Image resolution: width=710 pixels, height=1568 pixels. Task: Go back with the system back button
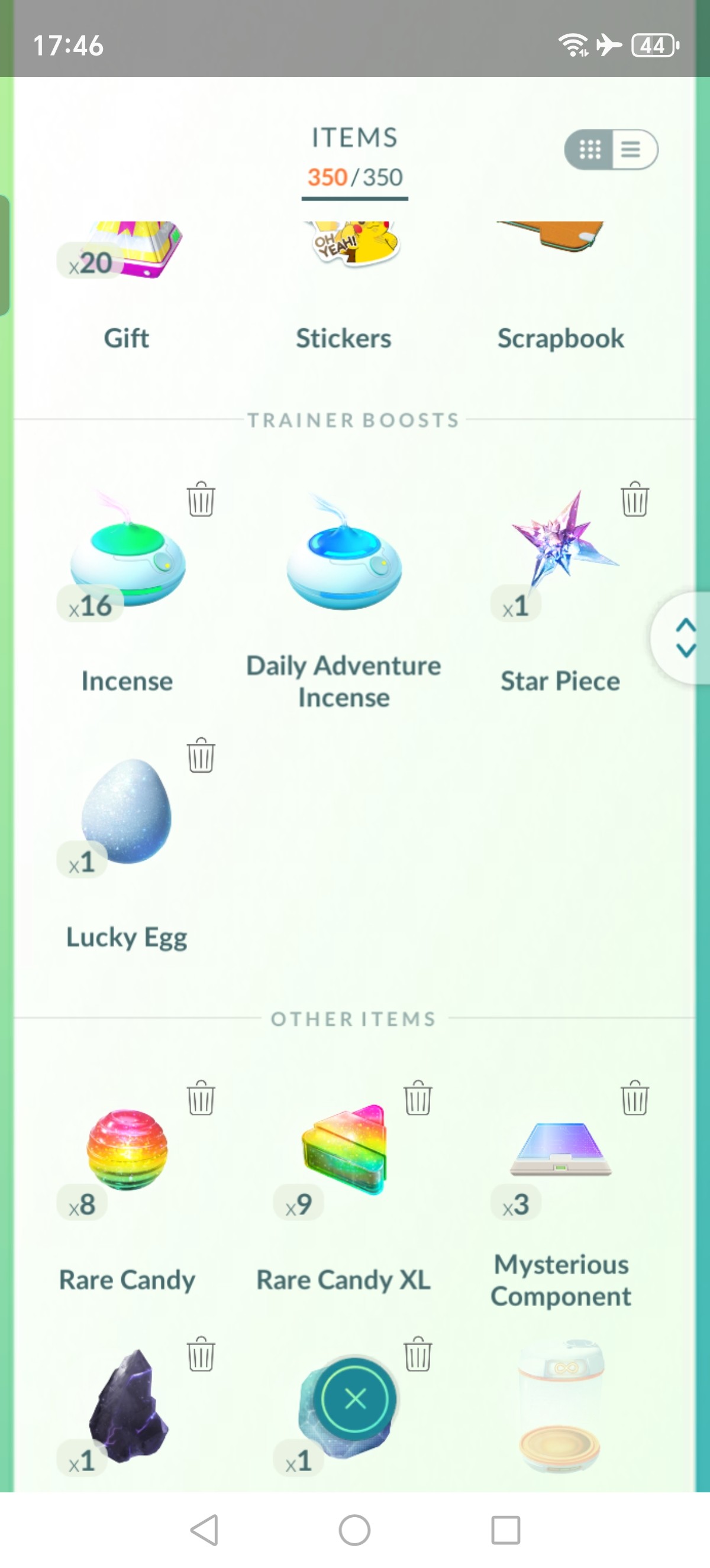tap(205, 1530)
